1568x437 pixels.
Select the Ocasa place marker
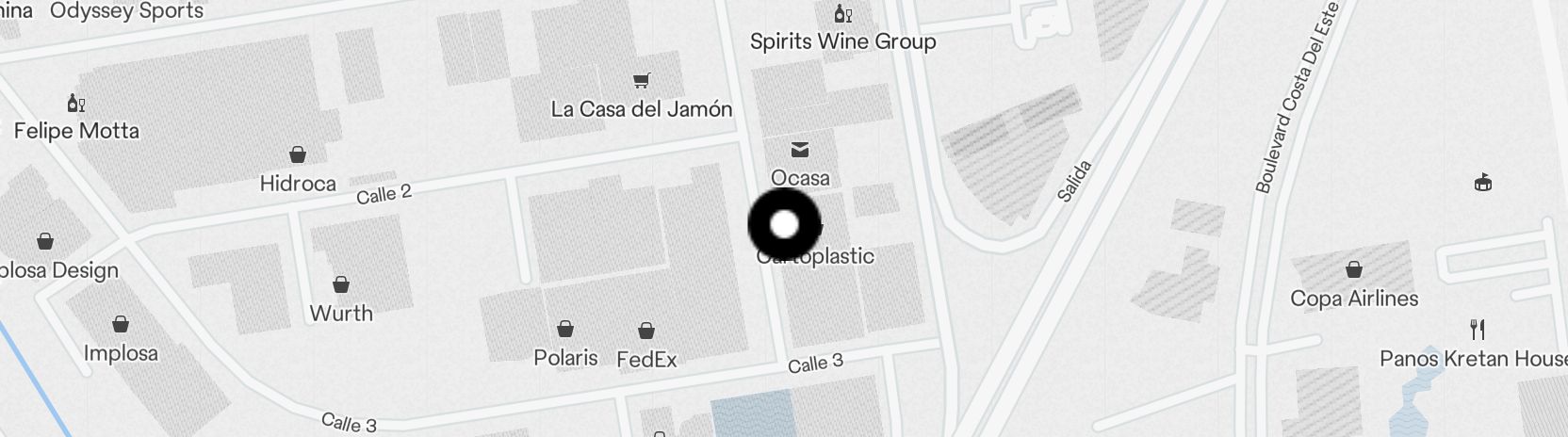click(x=800, y=150)
